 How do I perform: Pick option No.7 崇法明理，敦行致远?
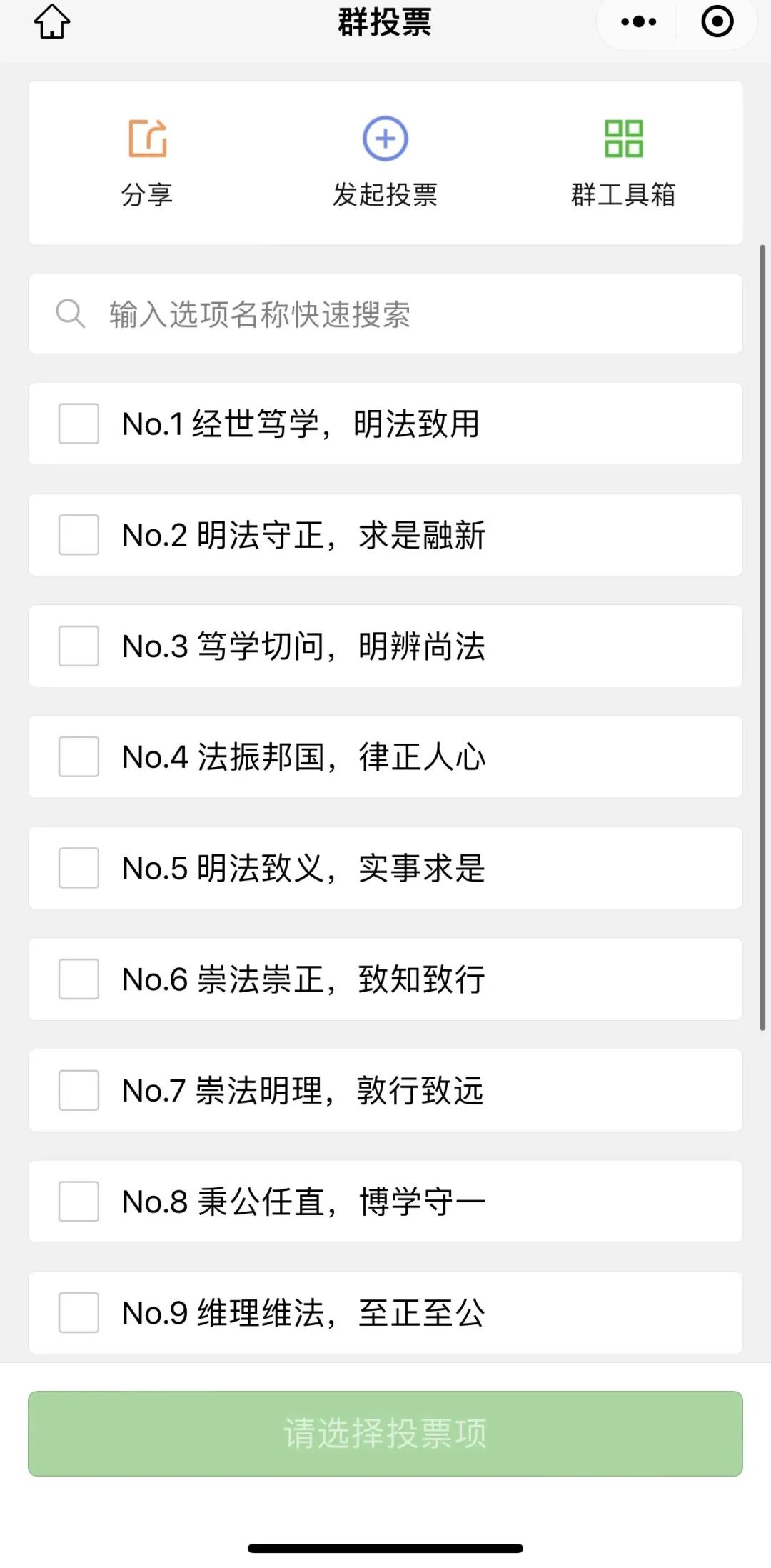[79, 1090]
